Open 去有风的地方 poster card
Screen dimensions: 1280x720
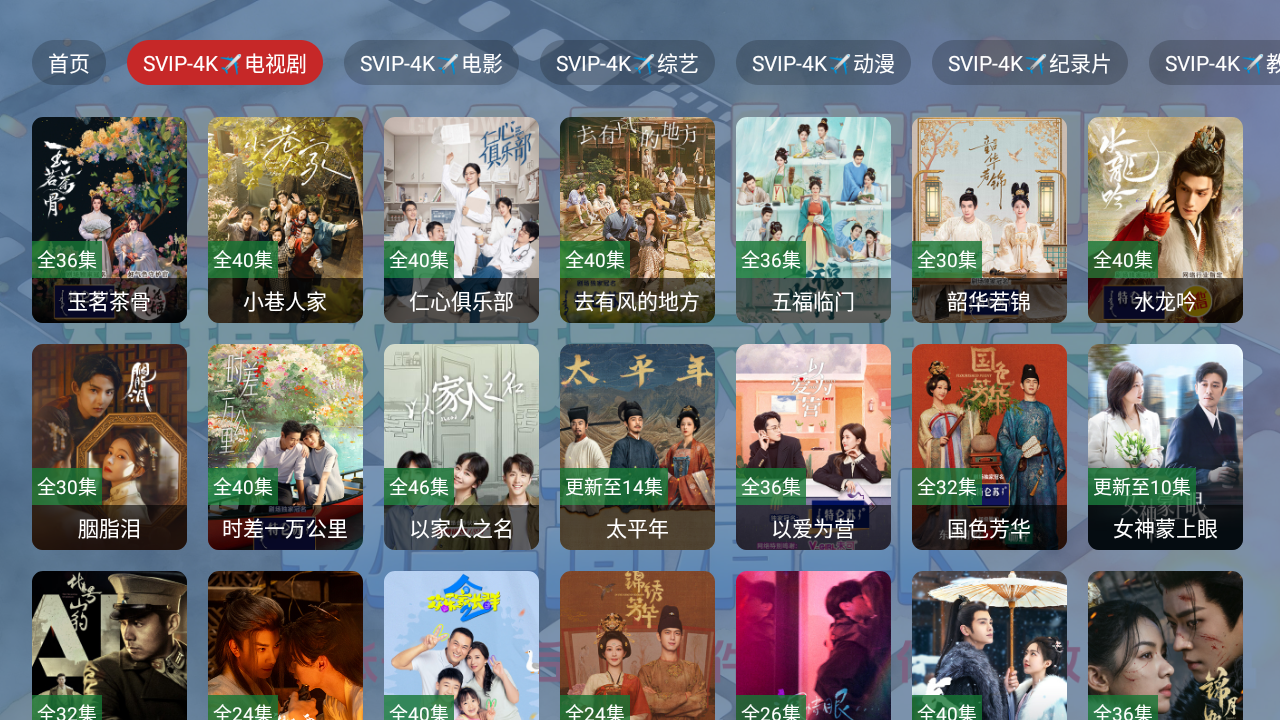637,220
